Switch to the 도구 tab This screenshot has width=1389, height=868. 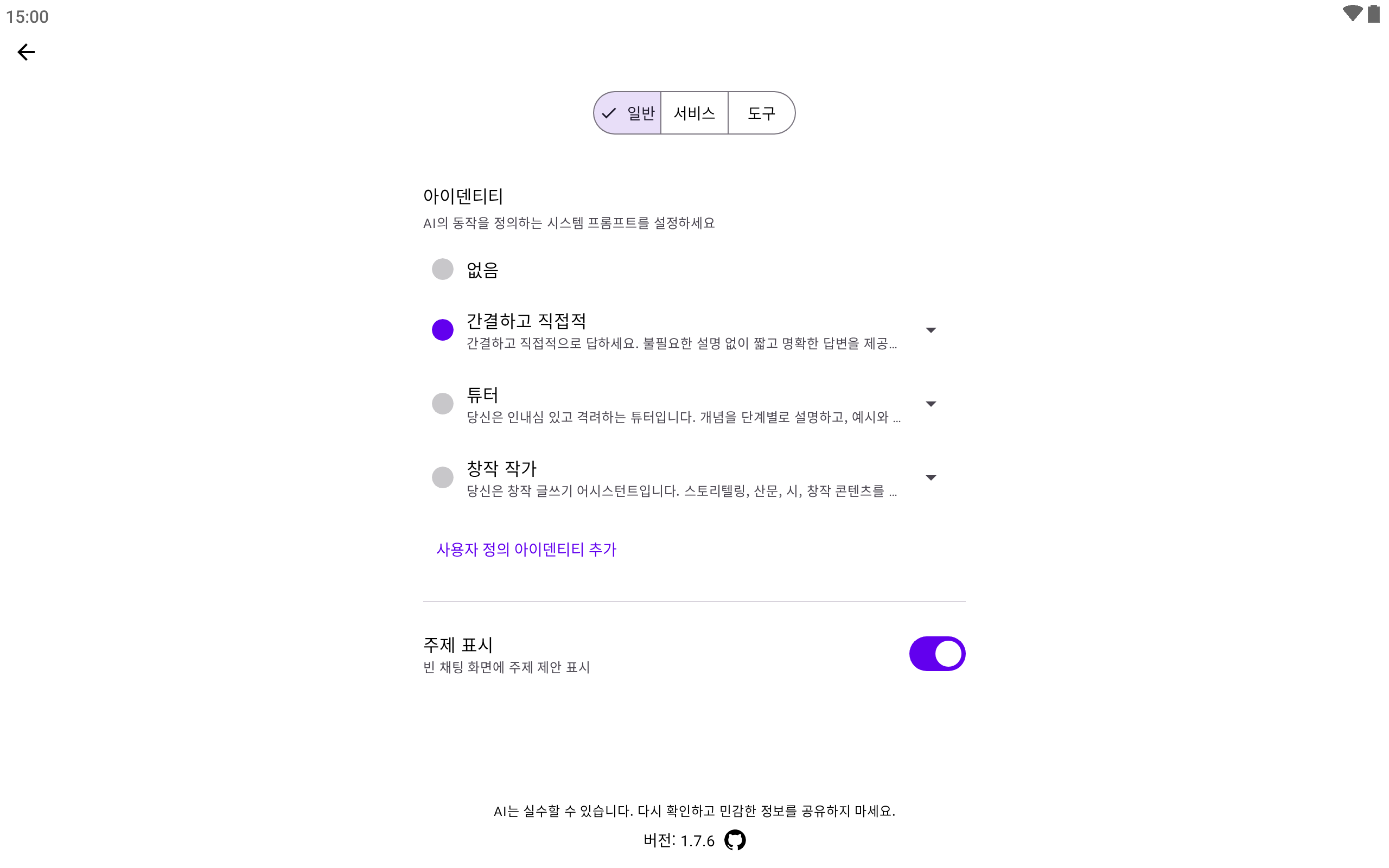click(x=761, y=113)
